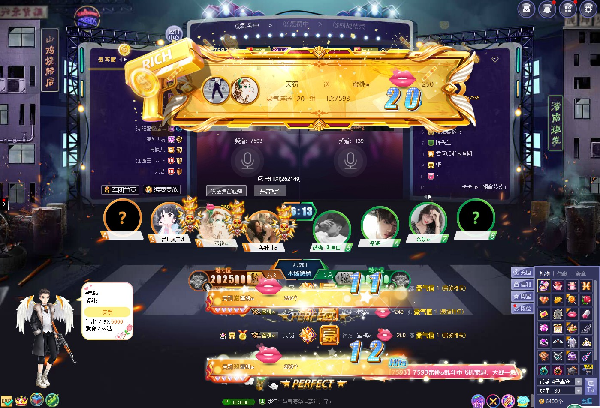Screen dimensions: 600x408
Task: Tap the right microphone seat
Action: point(350,159)
